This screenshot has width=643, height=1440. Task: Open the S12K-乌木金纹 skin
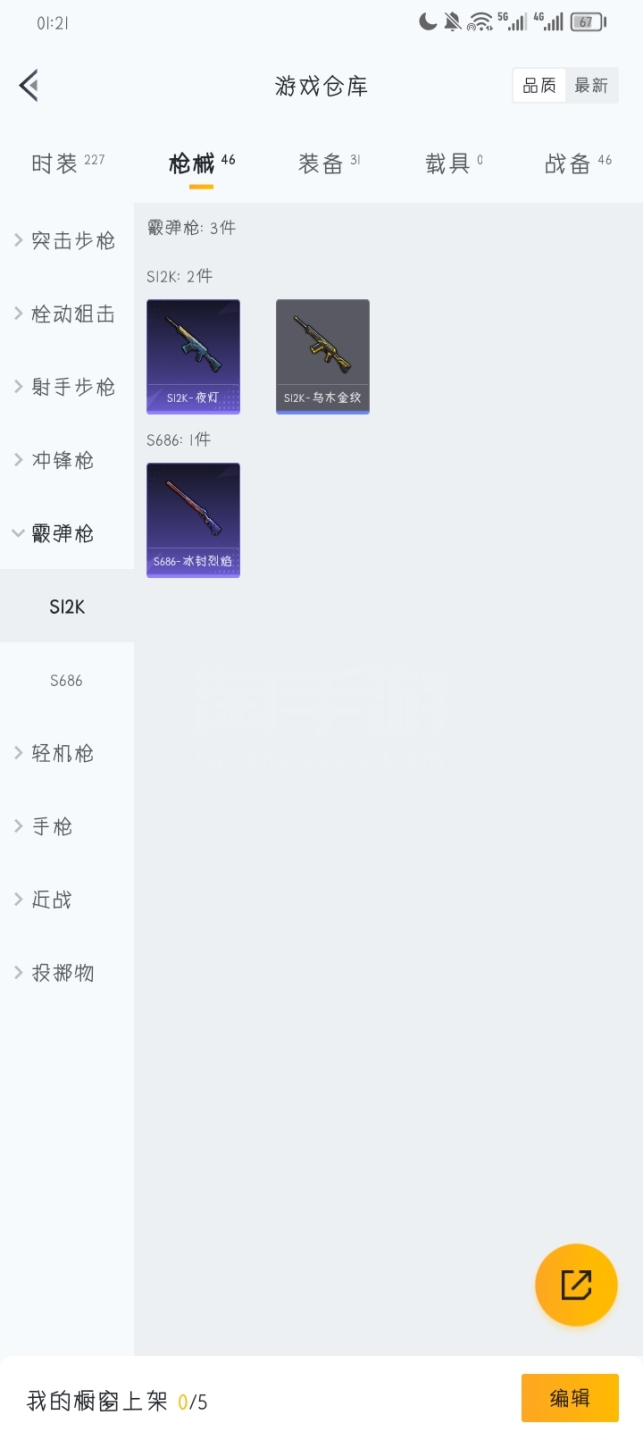tap(322, 356)
